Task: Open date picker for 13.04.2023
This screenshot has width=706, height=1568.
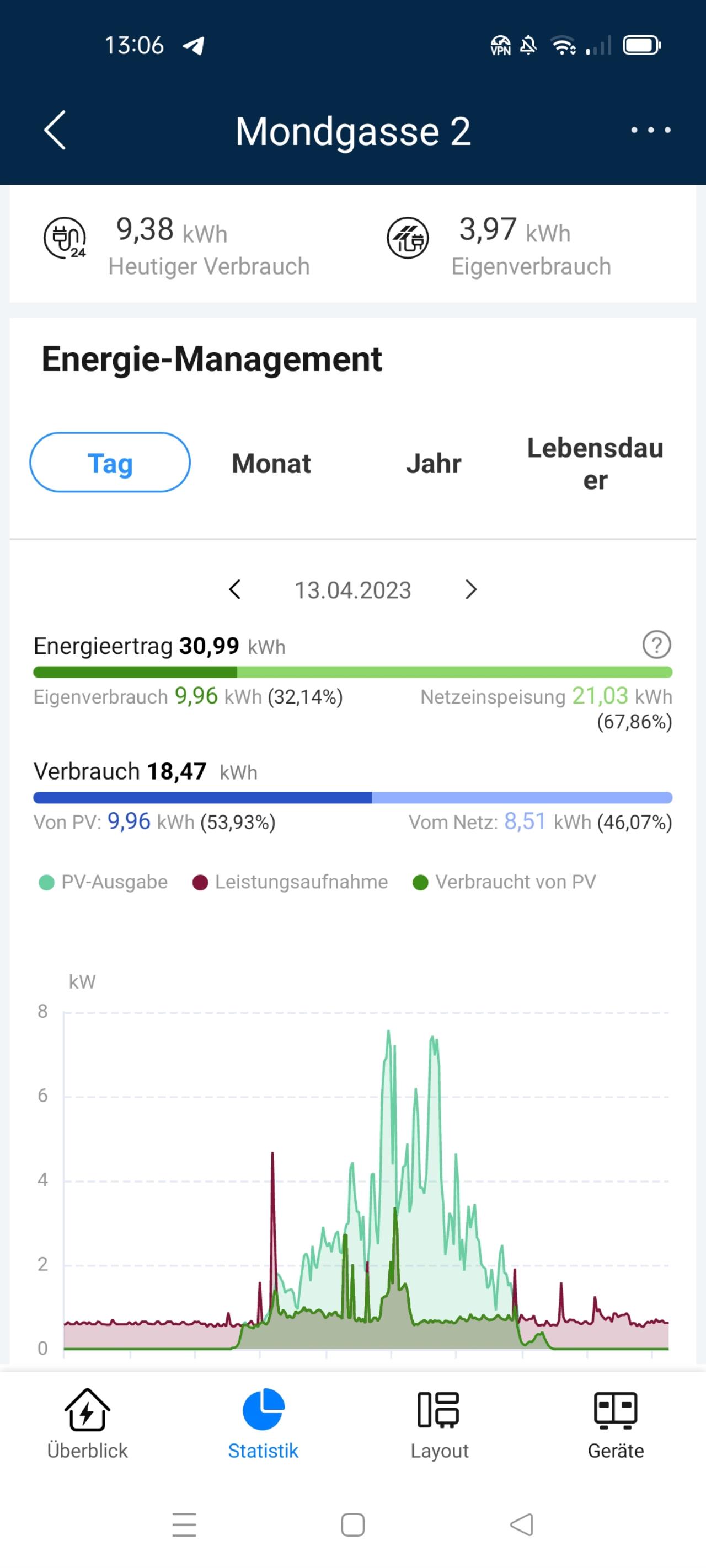Action: 352,590
